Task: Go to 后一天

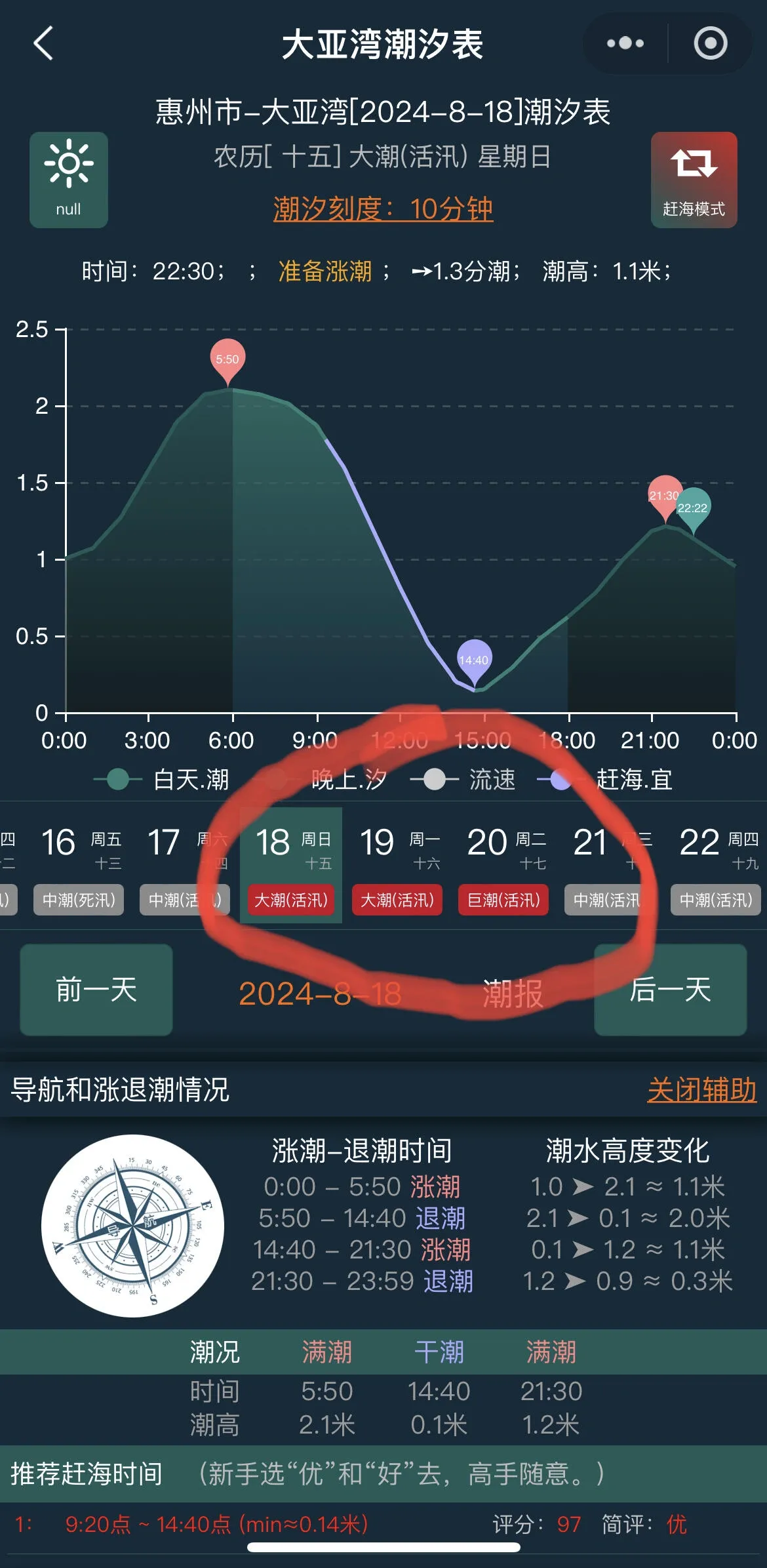Action: [x=670, y=990]
